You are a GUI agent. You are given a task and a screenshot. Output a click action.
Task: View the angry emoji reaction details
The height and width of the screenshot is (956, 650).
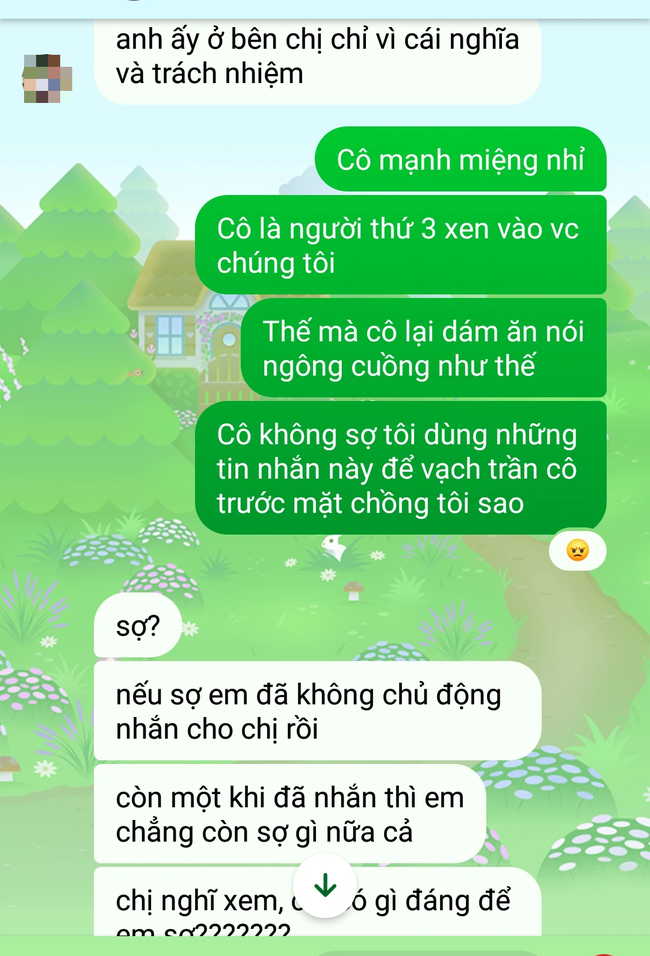pyautogui.click(x=577, y=550)
